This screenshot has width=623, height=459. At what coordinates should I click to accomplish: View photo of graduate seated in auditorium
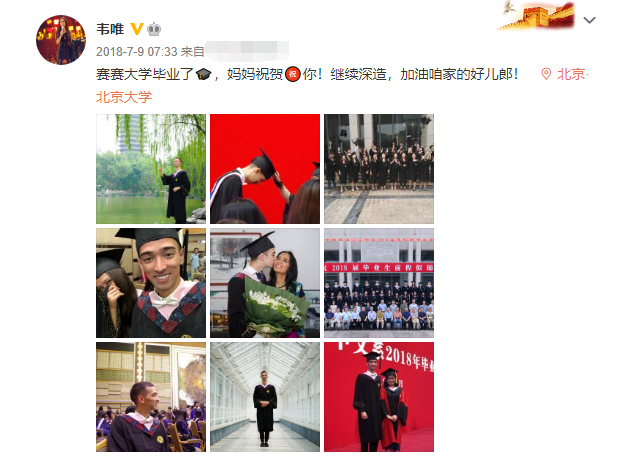(x=151, y=396)
